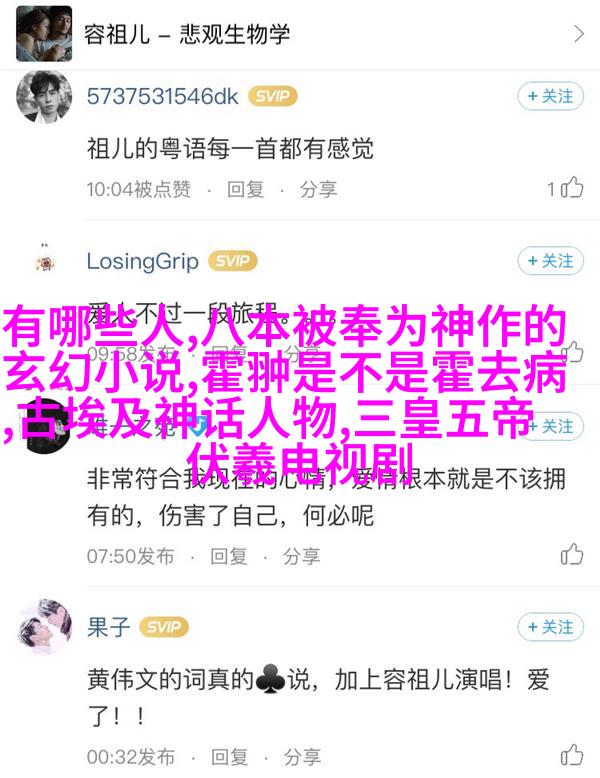Open 果子's profile avatar
Image resolution: width=600 pixels, height=778 pixels.
44,628
